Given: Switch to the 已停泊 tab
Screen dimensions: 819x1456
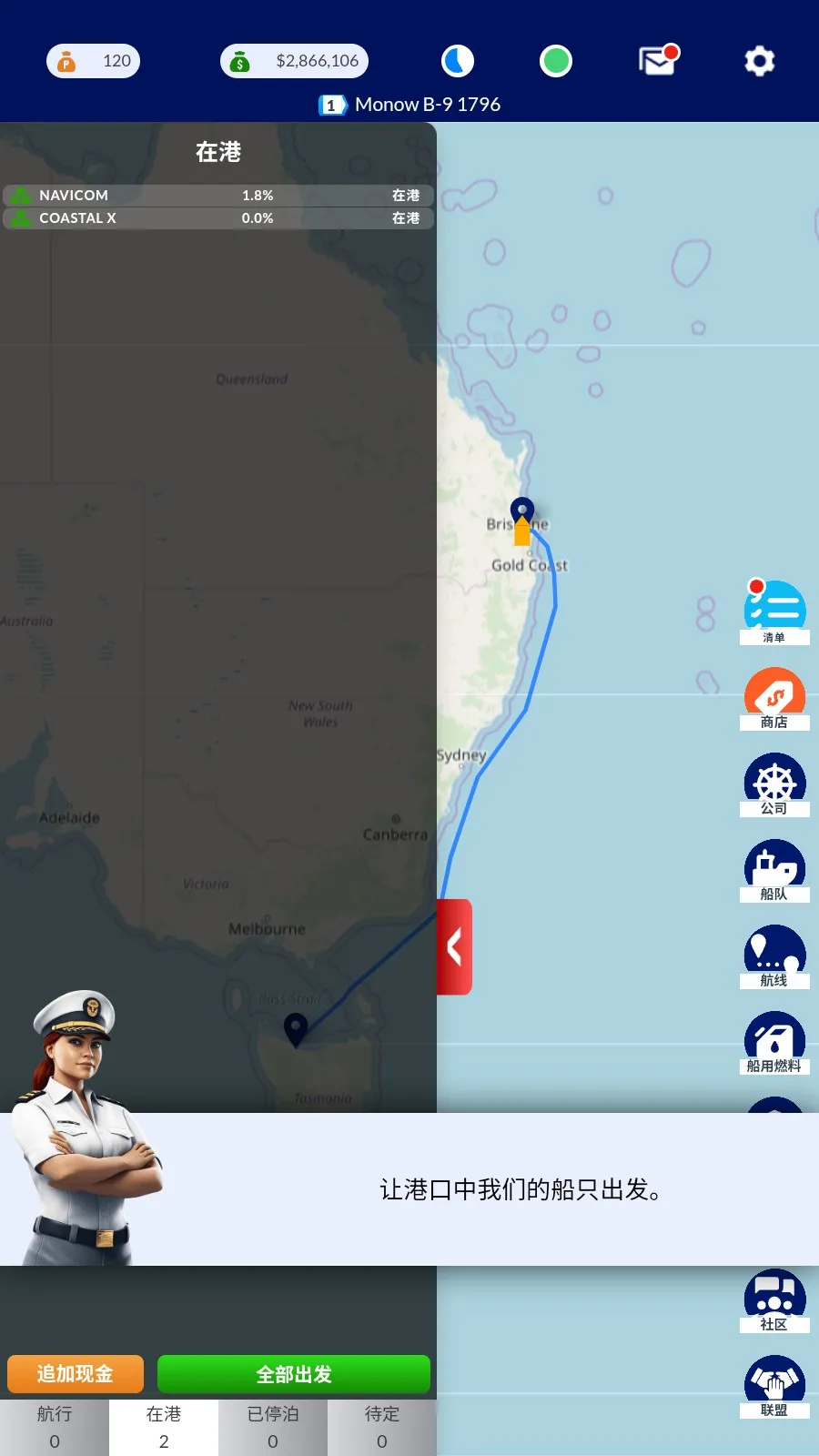Looking at the screenshot, I should point(273,1427).
